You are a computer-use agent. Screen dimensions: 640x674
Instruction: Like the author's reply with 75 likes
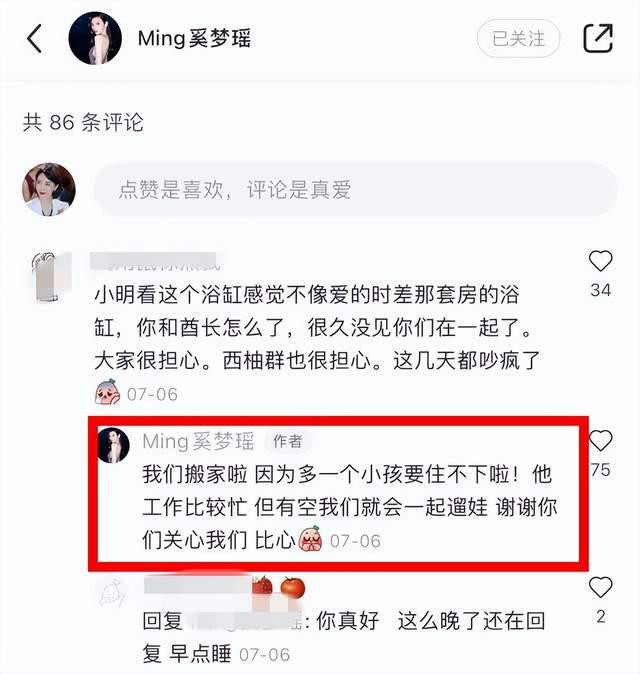[601, 441]
